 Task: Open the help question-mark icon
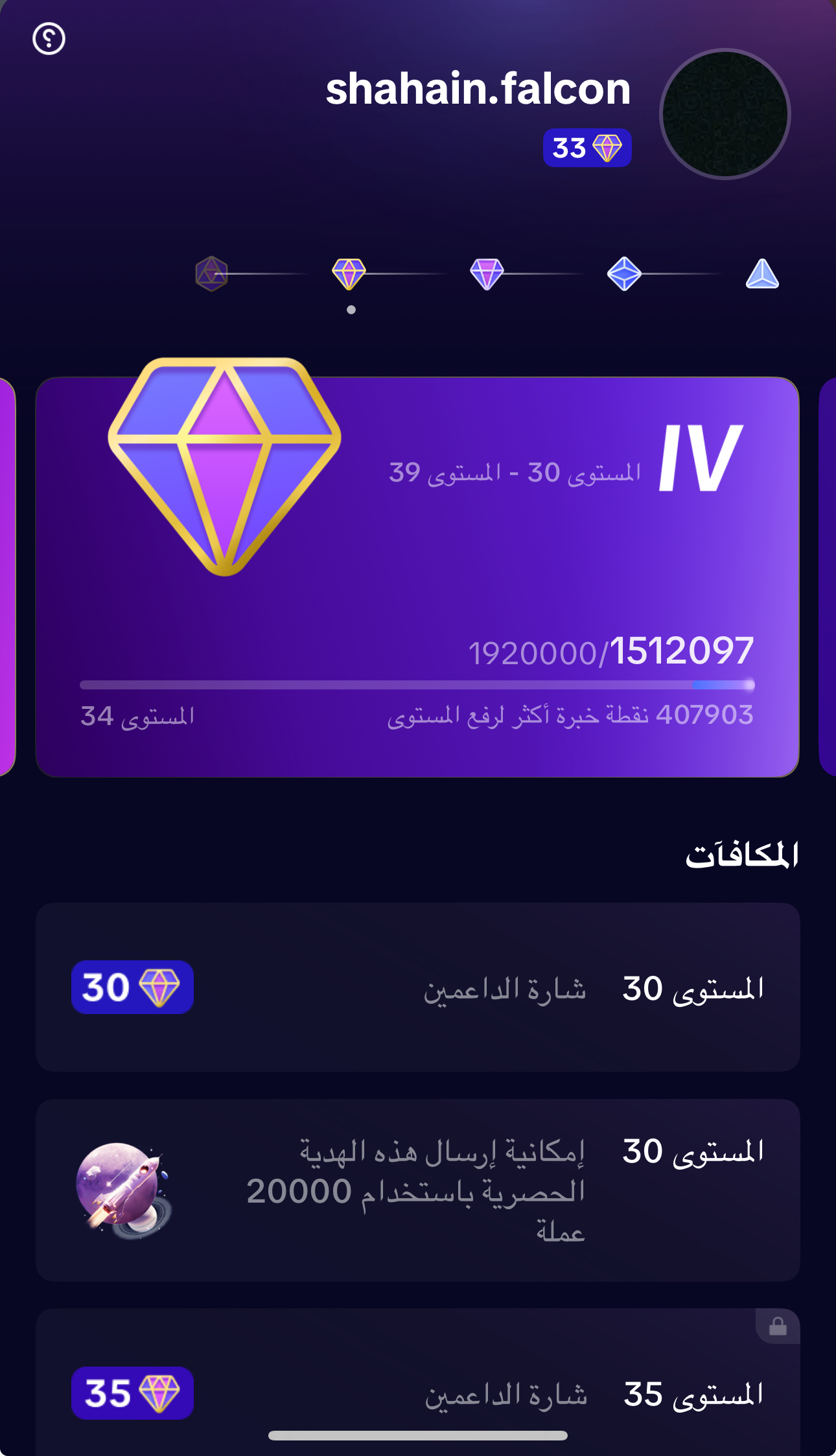(x=49, y=39)
